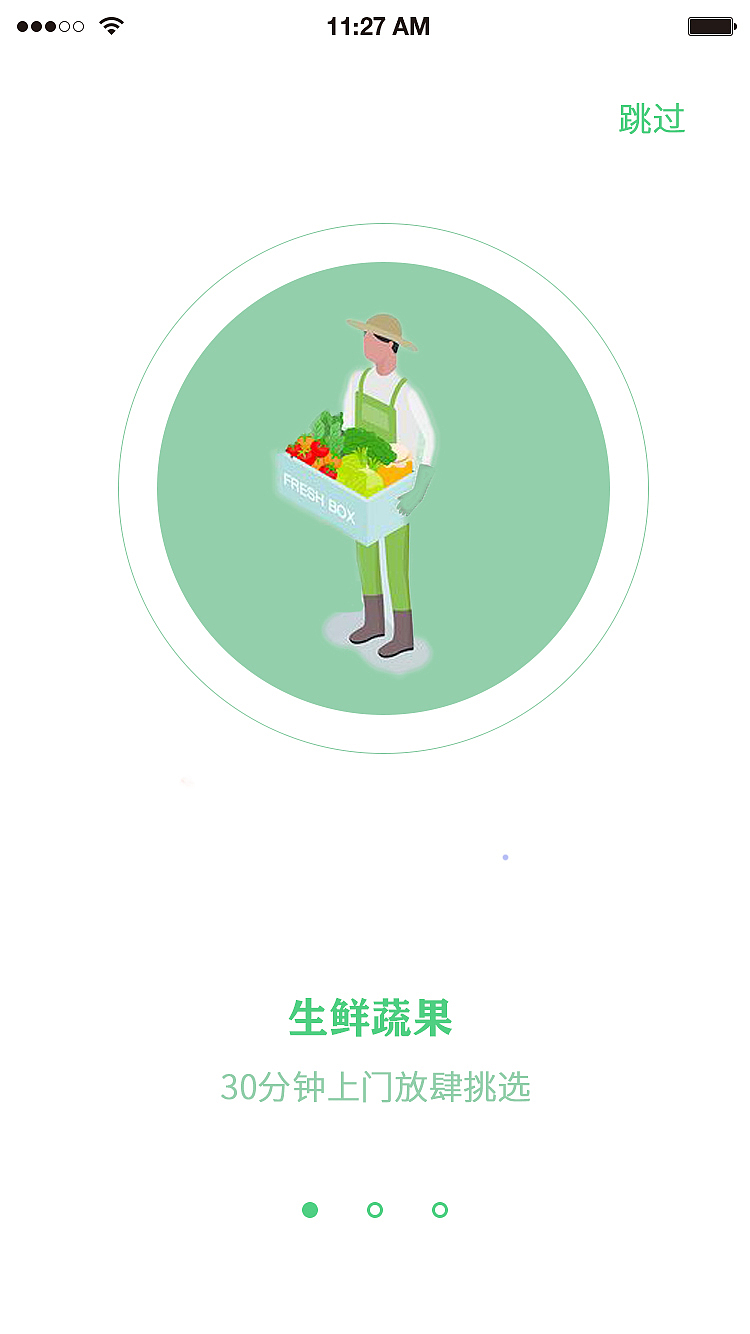Tap the tomatoes in the vegetable box
The height and width of the screenshot is (1334, 750).
click(310, 450)
